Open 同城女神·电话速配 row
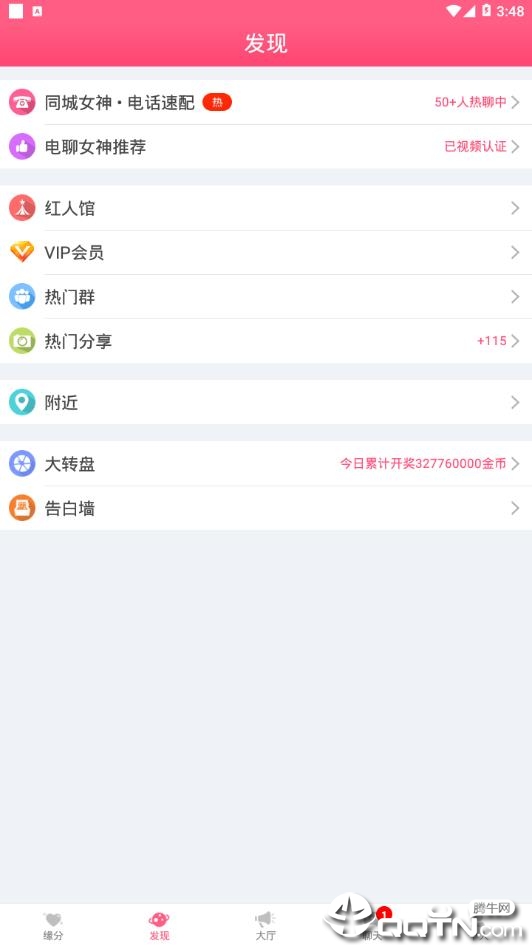Viewport: 532px width, 946px height. (x=266, y=102)
